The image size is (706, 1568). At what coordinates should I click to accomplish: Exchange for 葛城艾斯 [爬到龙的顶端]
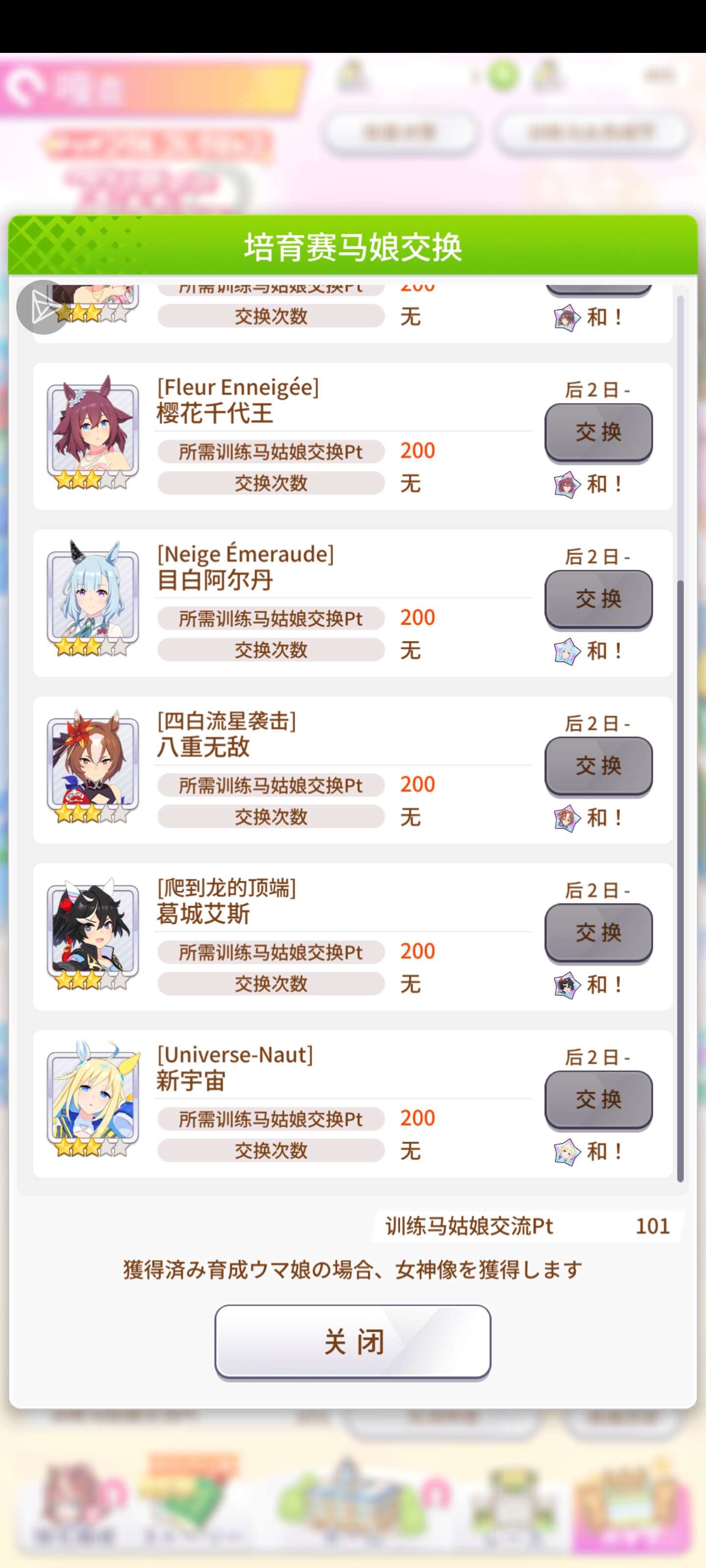[x=598, y=932]
